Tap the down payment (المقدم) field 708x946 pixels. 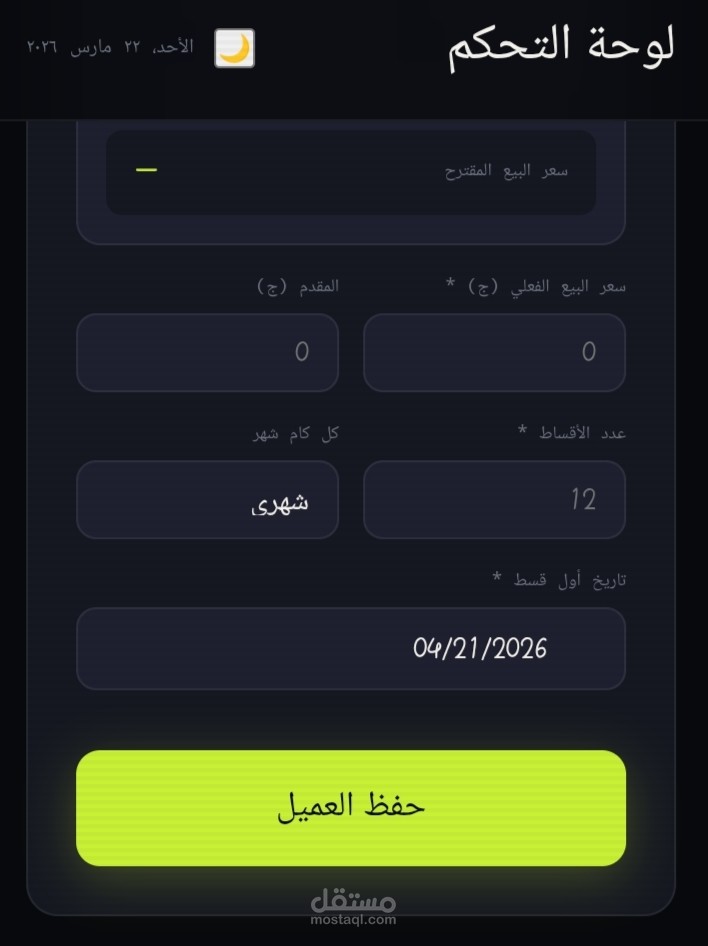pos(207,352)
